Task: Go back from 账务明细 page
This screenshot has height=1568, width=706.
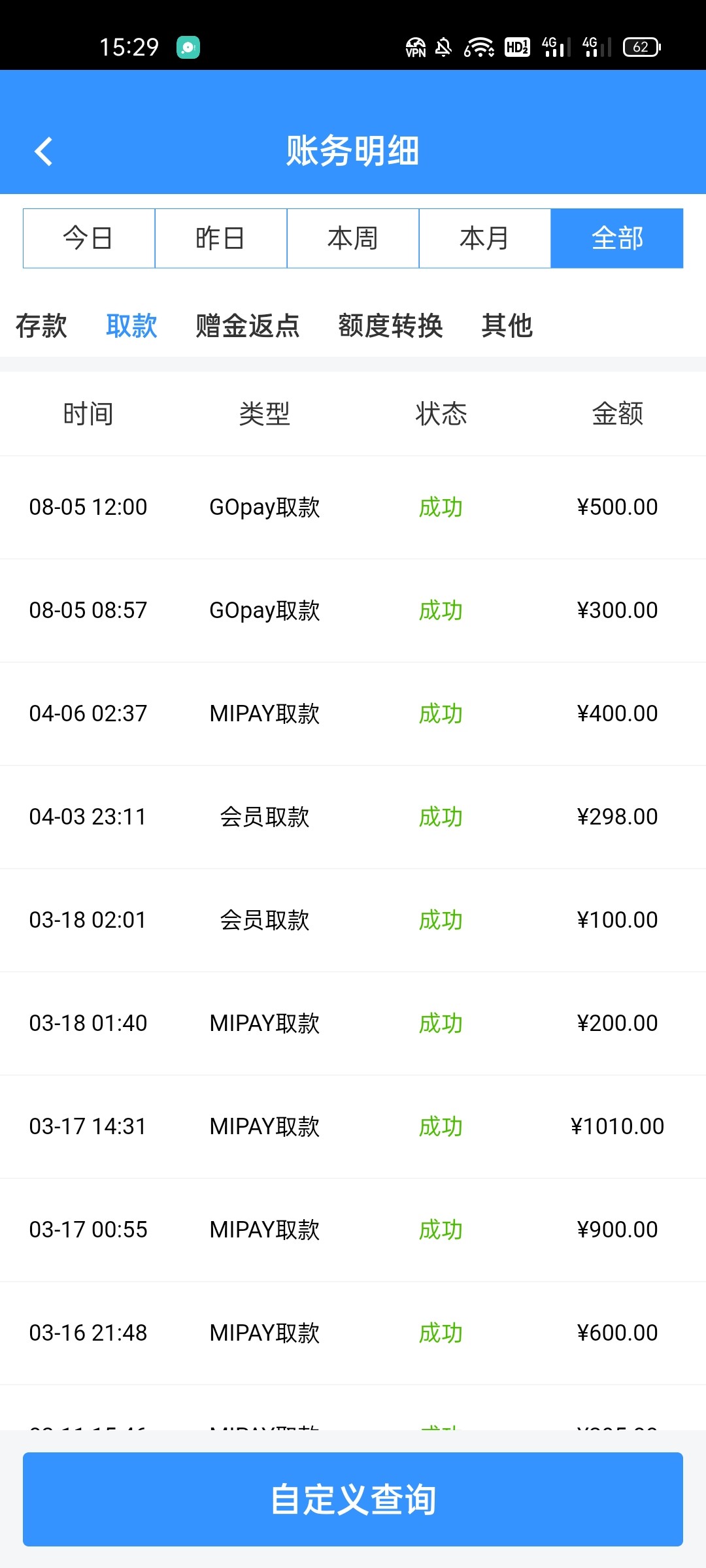Action: click(x=43, y=152)
